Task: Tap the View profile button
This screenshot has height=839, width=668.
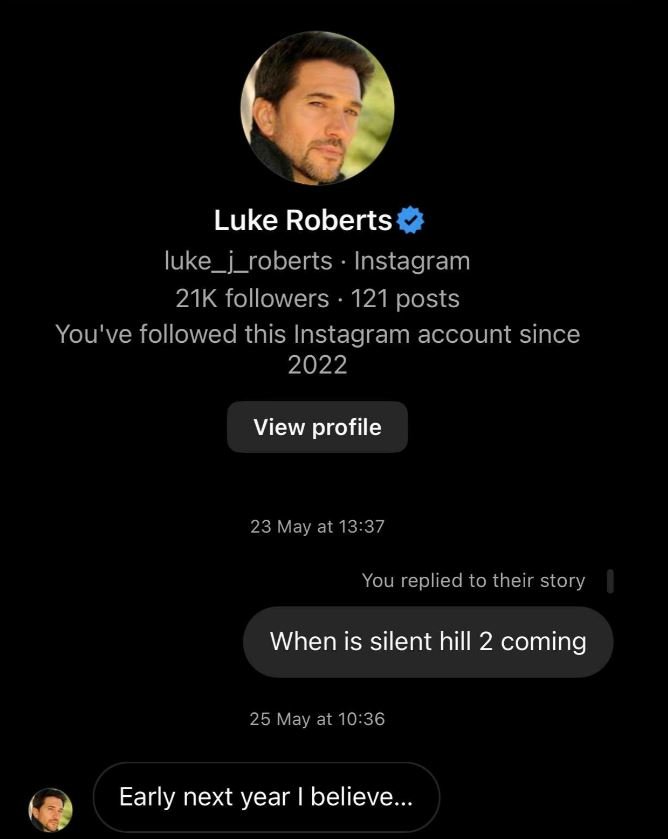Action: click(317, 427)
